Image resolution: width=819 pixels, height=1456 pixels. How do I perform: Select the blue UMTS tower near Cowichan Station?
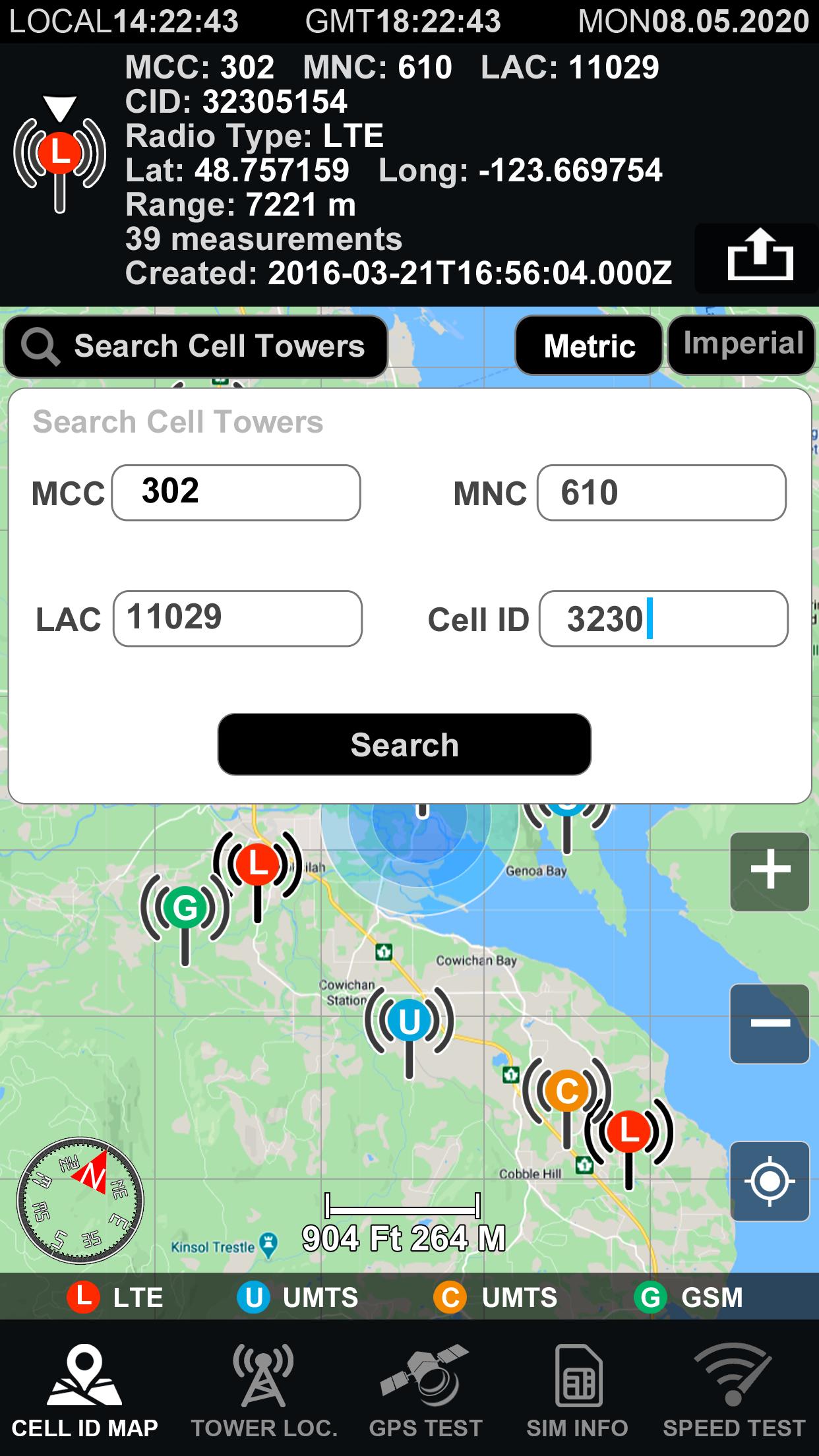409,1021
